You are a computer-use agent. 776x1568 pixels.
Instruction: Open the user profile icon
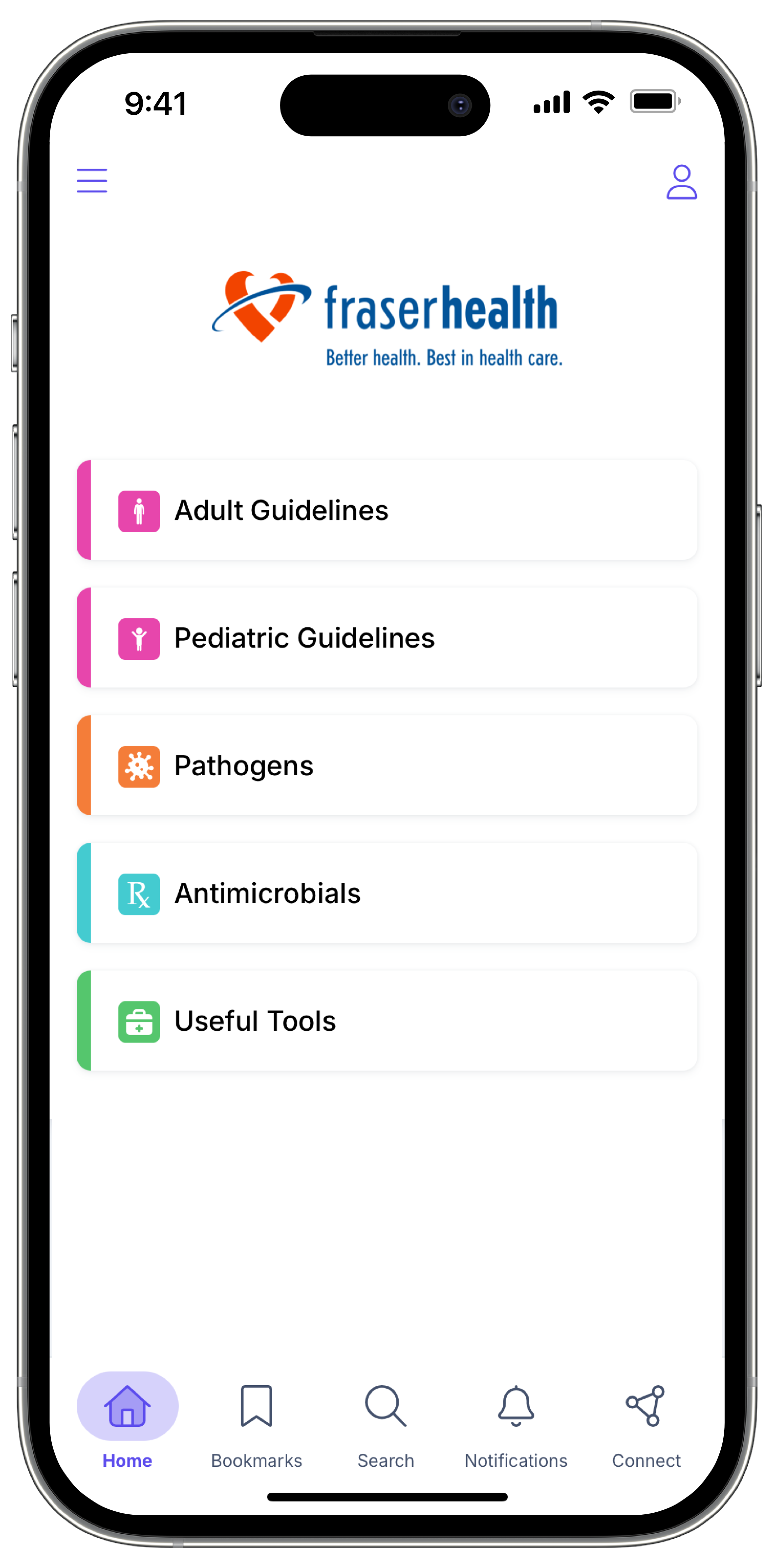pyautogui.click(x=681, y=182)
